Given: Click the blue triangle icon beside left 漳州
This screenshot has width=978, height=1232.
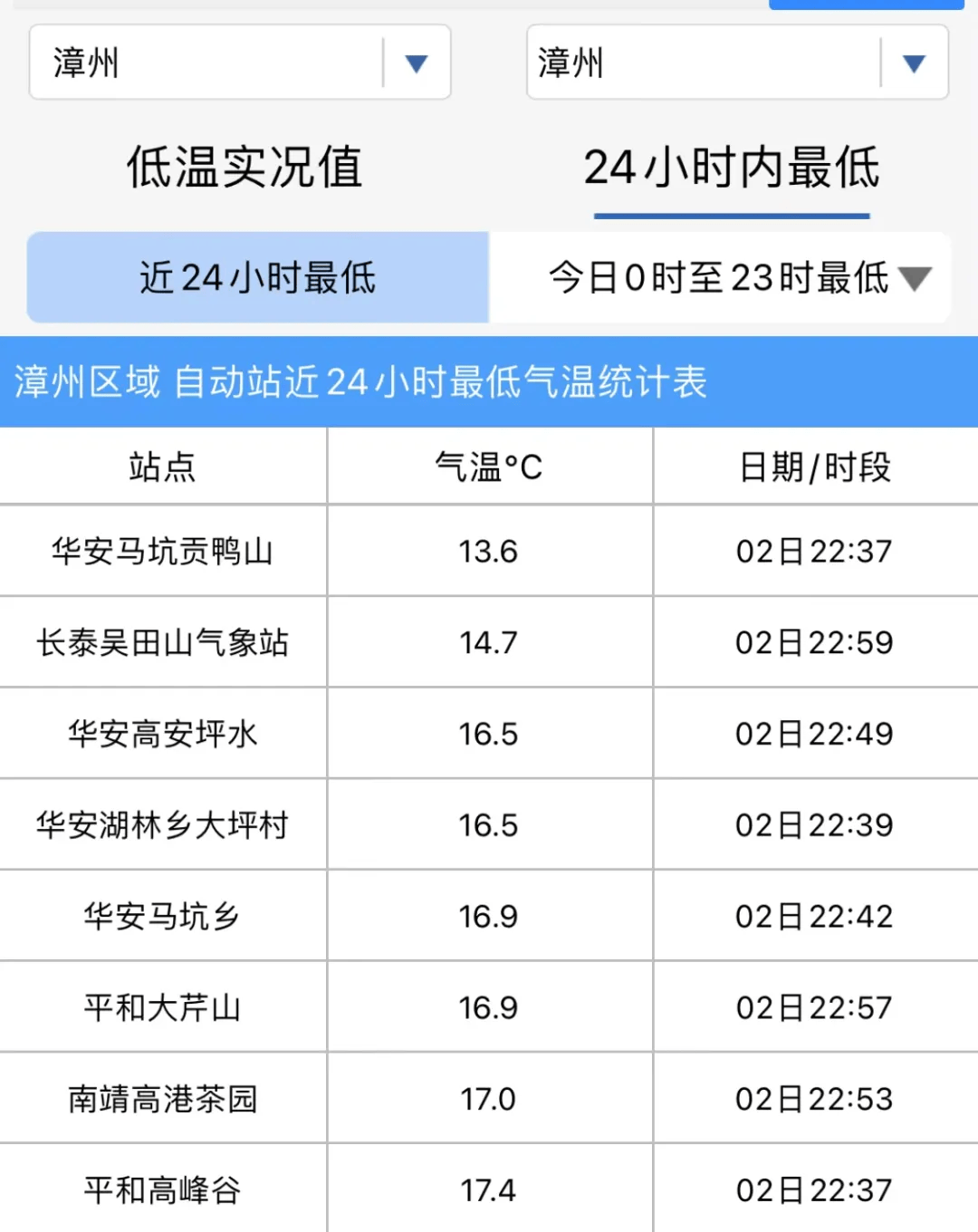Looking at the screenshot, I should [417, 63].
